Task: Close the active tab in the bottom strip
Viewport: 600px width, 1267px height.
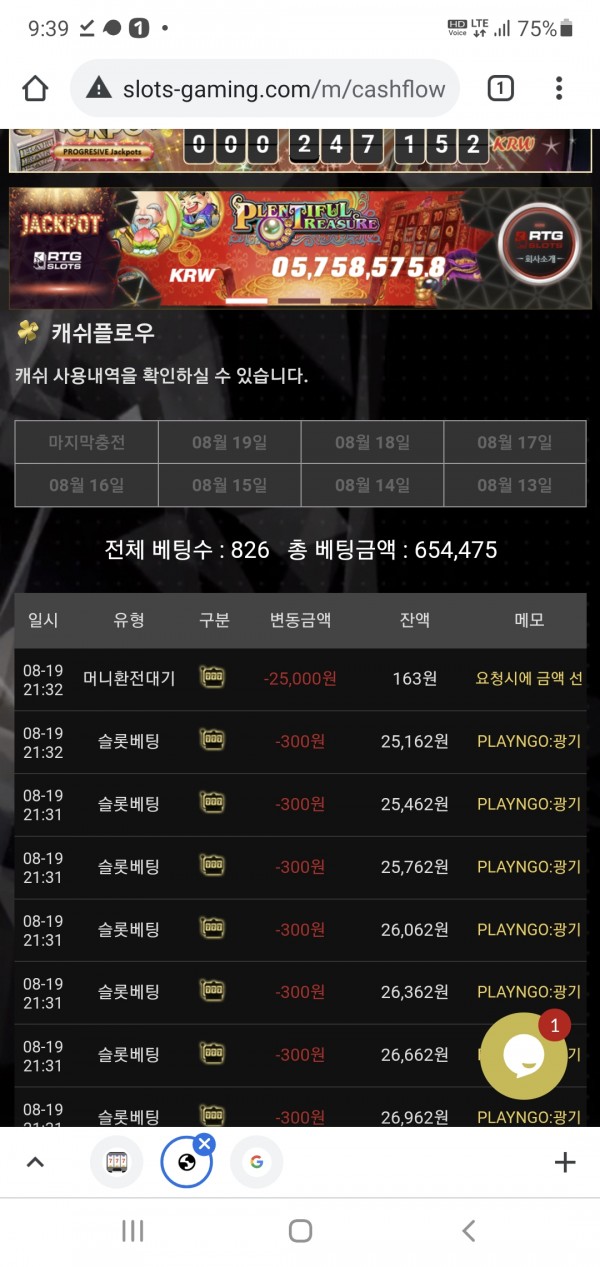Action: [204, 1143]
